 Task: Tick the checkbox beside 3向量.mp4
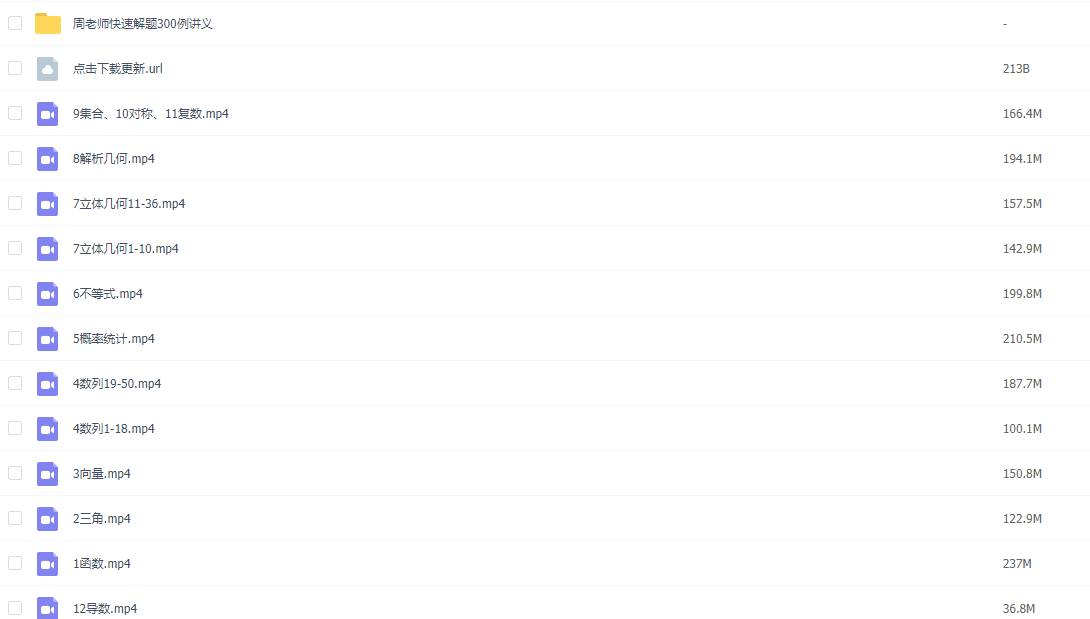[x=15, y=473]
